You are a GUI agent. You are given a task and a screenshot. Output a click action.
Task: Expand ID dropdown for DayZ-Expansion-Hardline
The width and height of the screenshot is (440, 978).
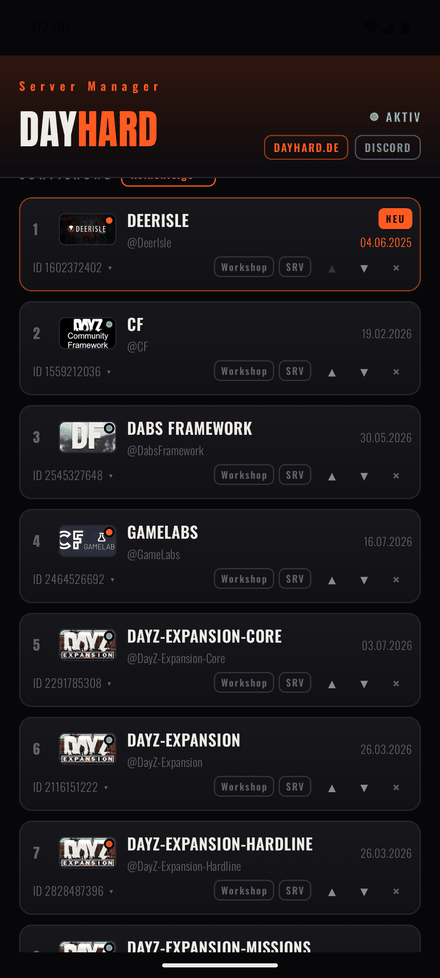pyautogui.click(x=111, y=892)
